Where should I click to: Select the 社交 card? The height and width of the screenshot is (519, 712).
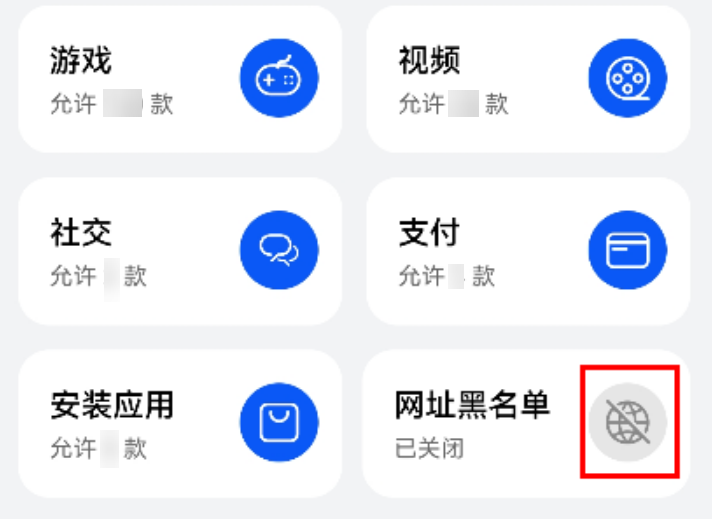180,251
